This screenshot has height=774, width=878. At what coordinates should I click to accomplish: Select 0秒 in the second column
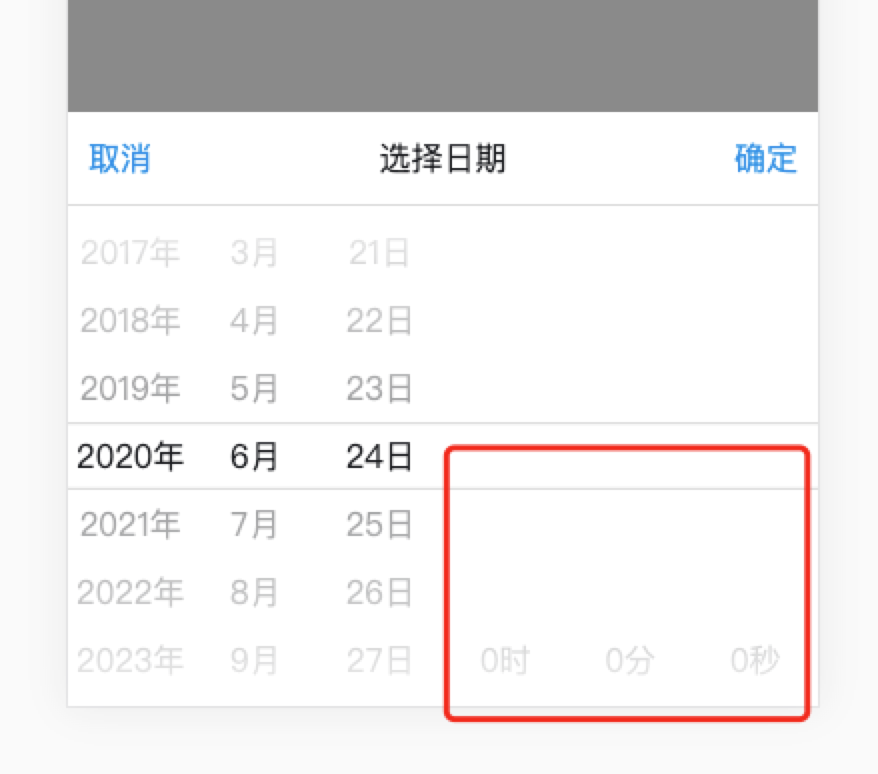[x=755, y=660]
